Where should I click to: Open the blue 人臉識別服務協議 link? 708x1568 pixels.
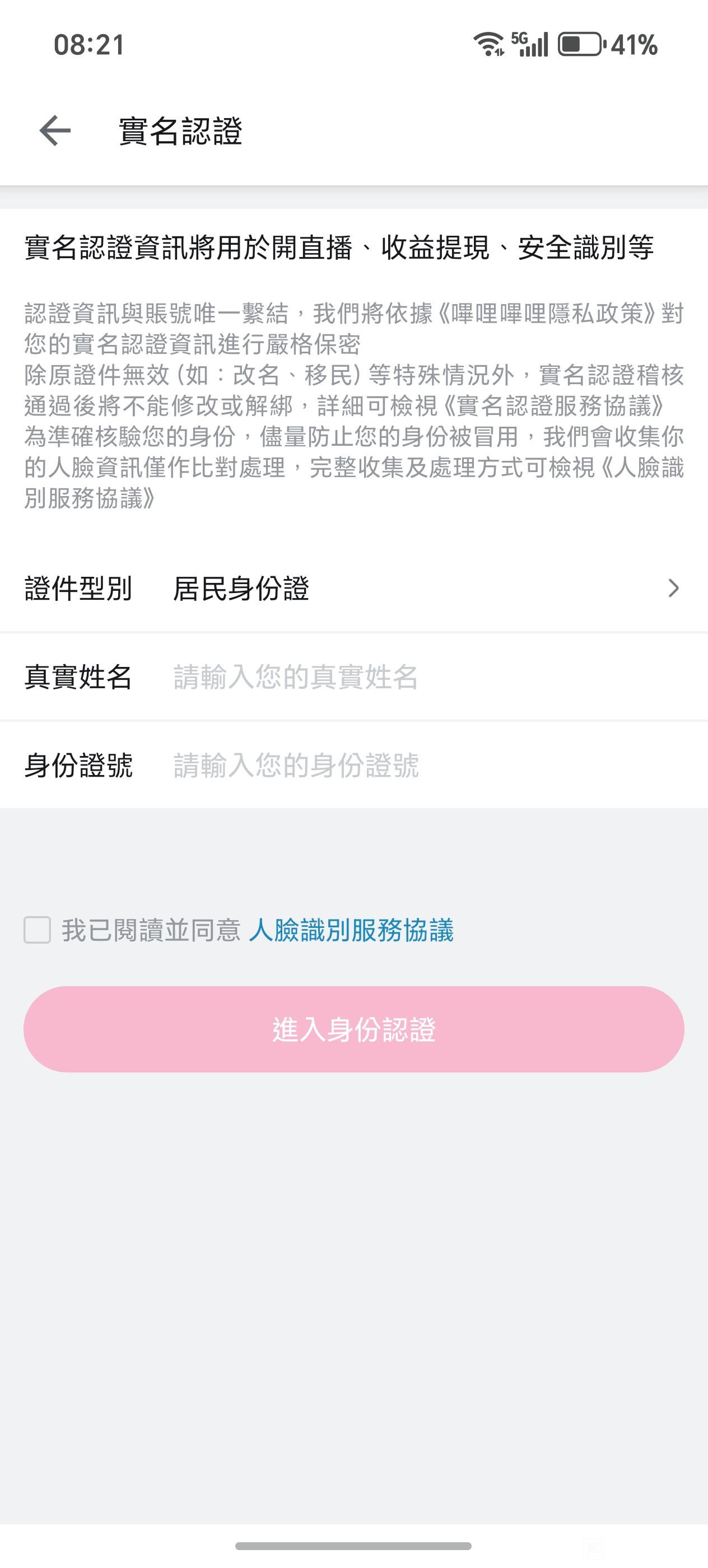click(x=351, y=930)
